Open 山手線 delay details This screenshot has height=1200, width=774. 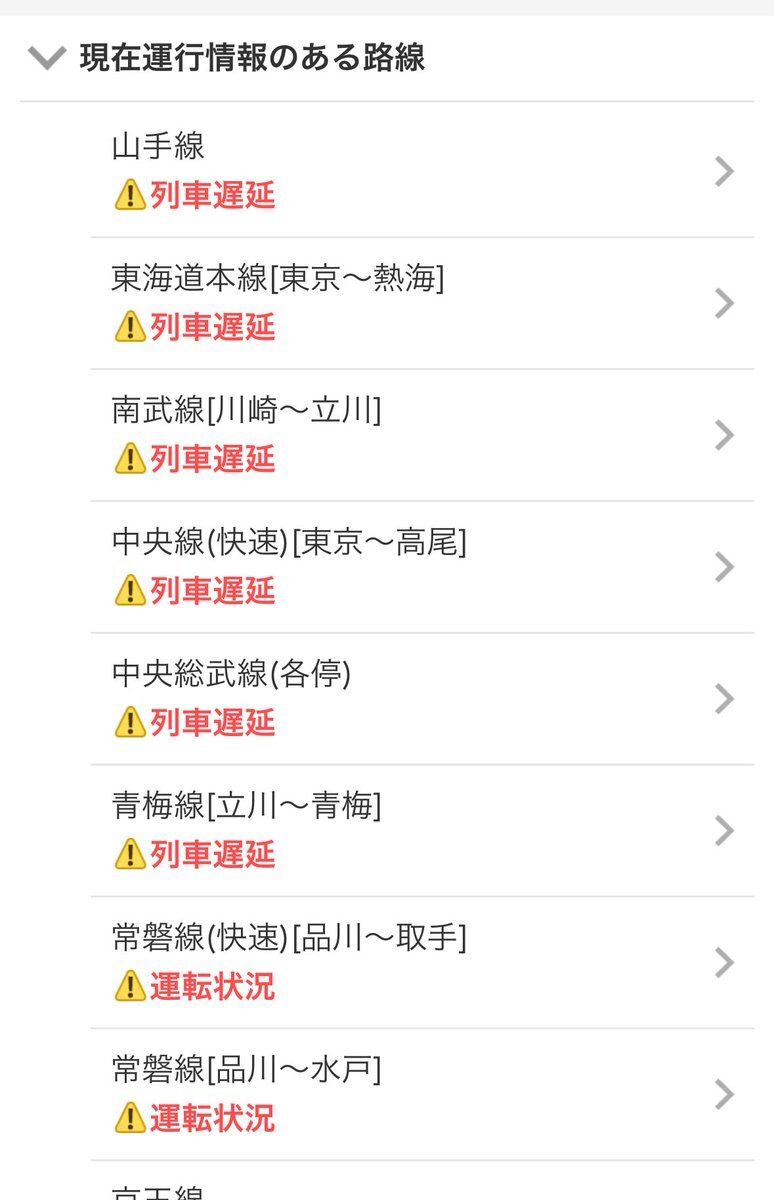click(x=420, y=172)
